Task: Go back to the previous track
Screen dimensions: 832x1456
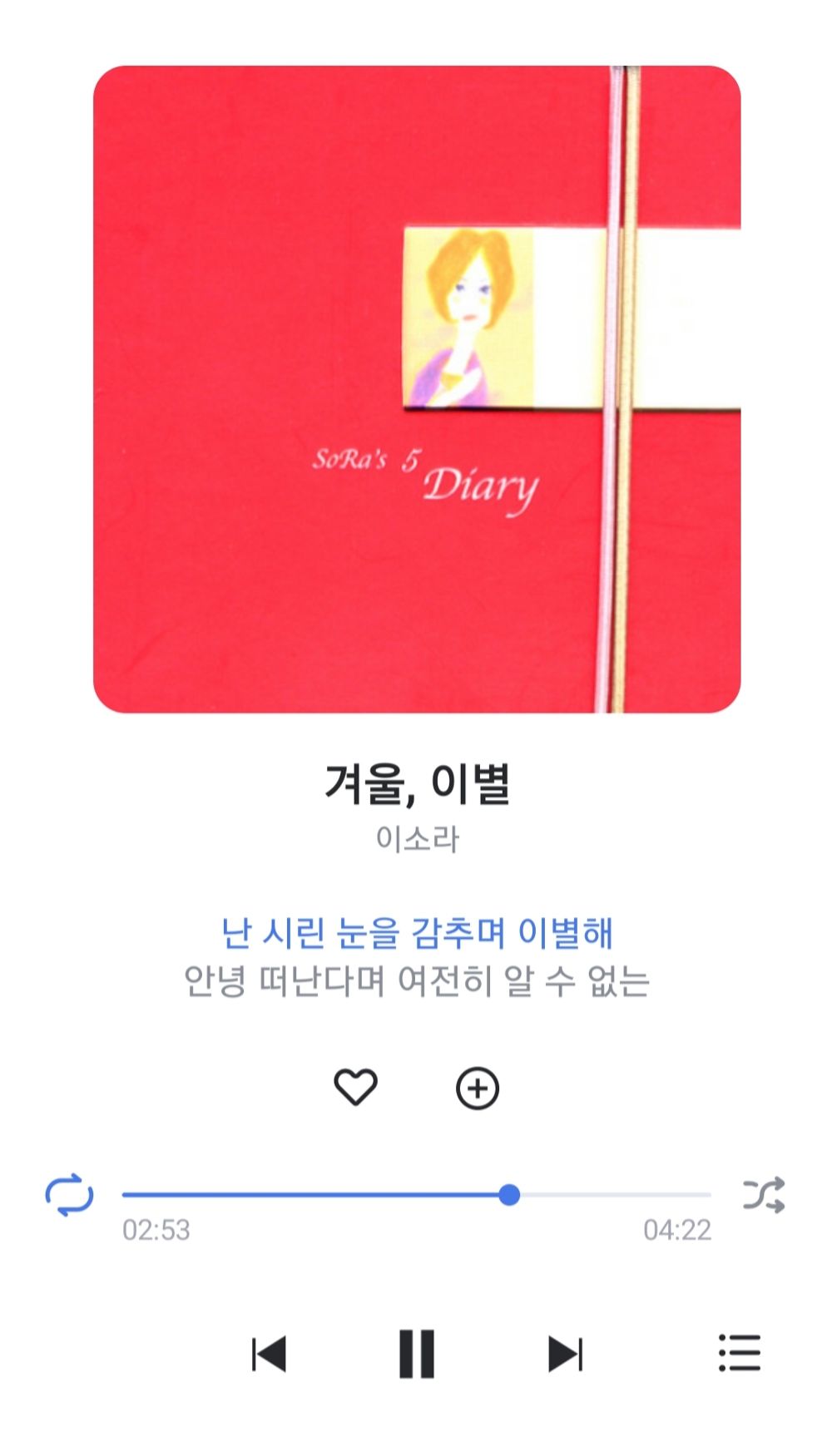Action: point(267,1353)
